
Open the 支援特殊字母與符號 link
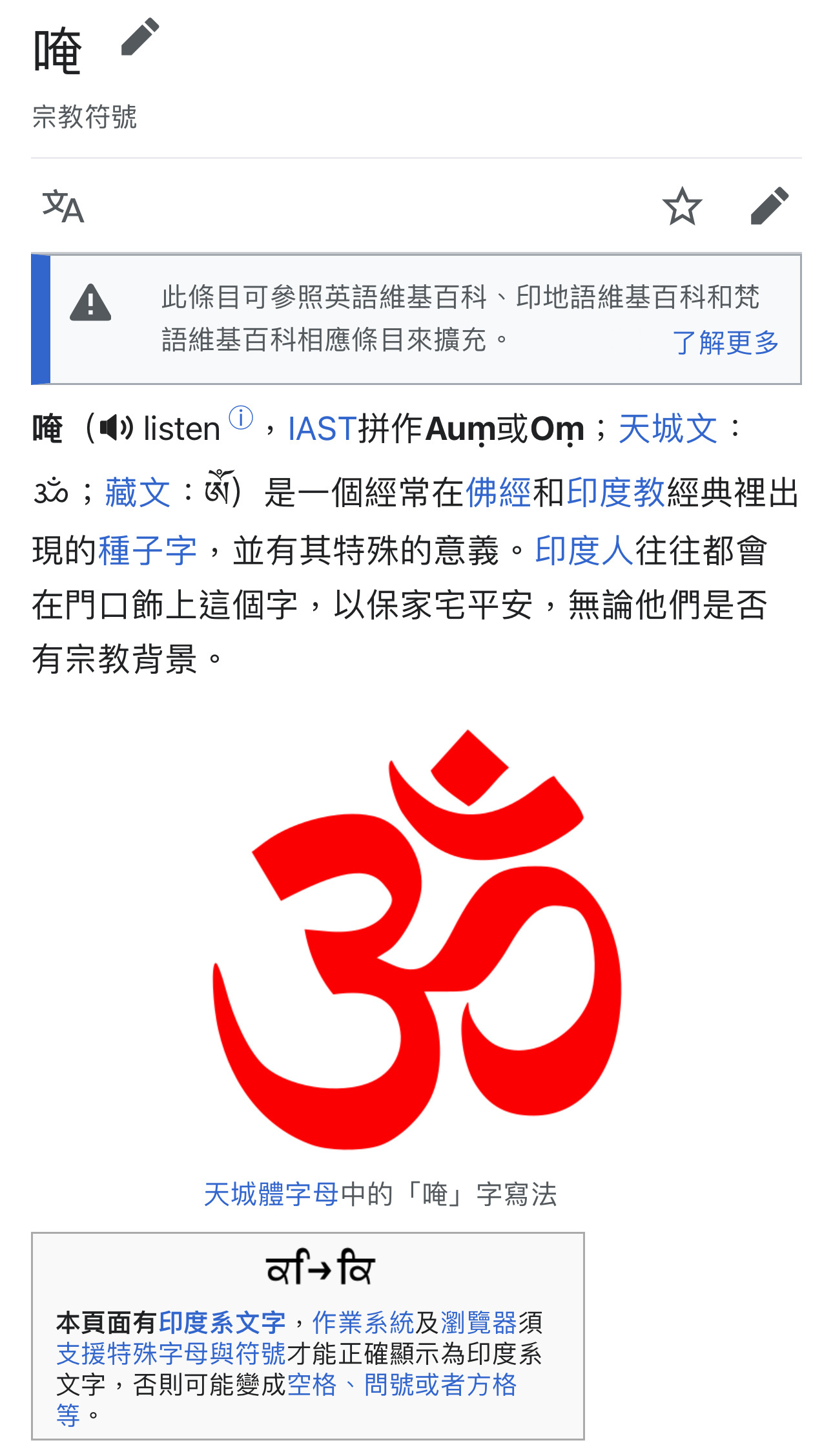(171, 1353)
